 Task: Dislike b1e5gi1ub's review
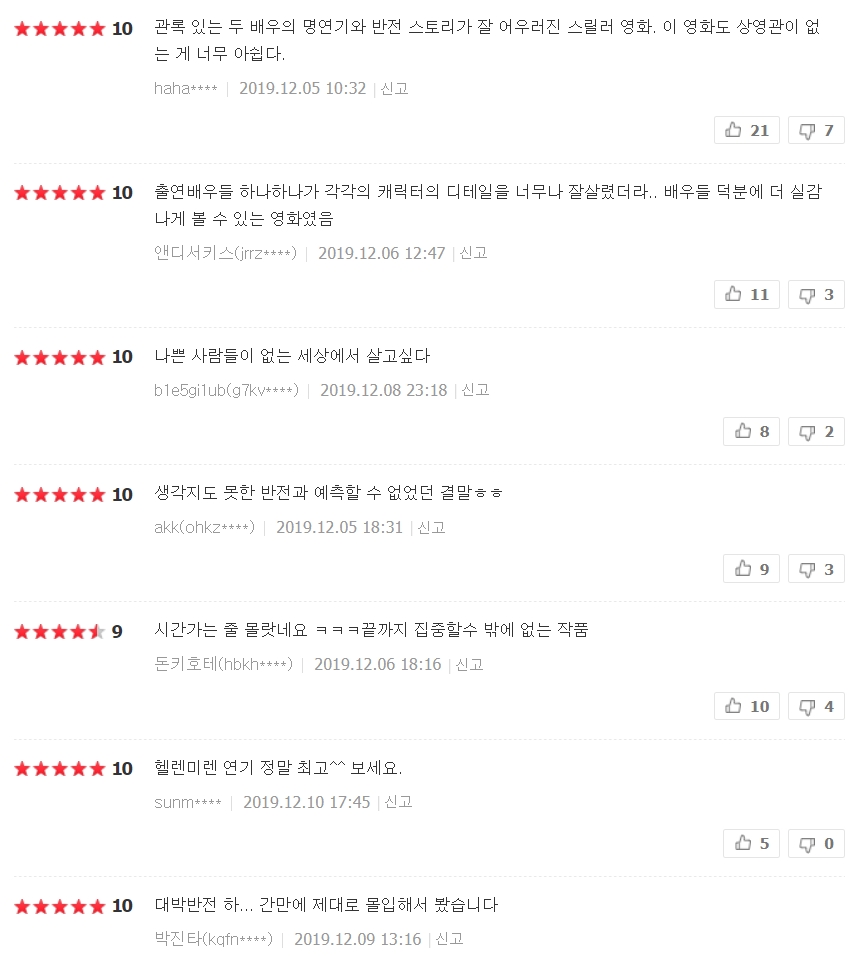click(816, 431)
